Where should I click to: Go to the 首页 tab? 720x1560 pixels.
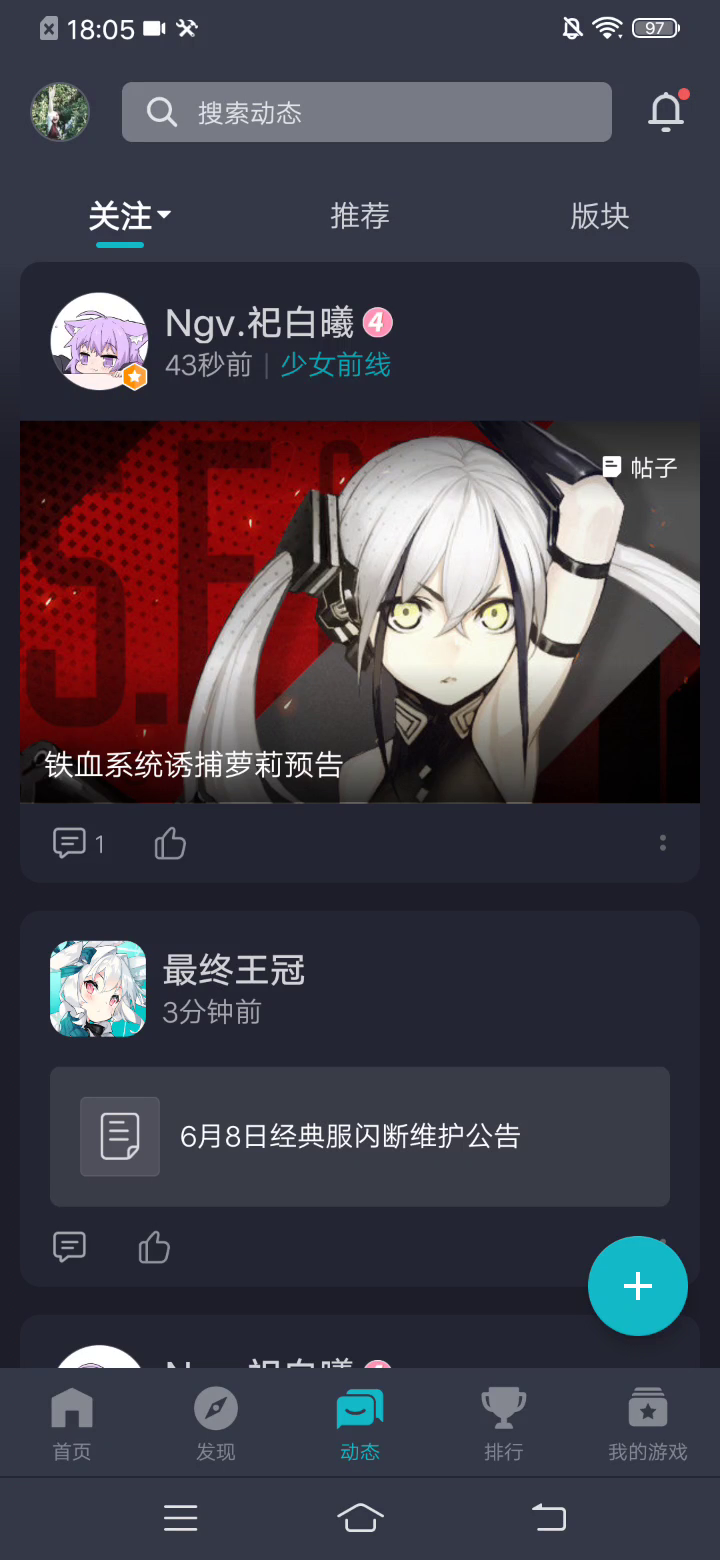(72, 1424)
